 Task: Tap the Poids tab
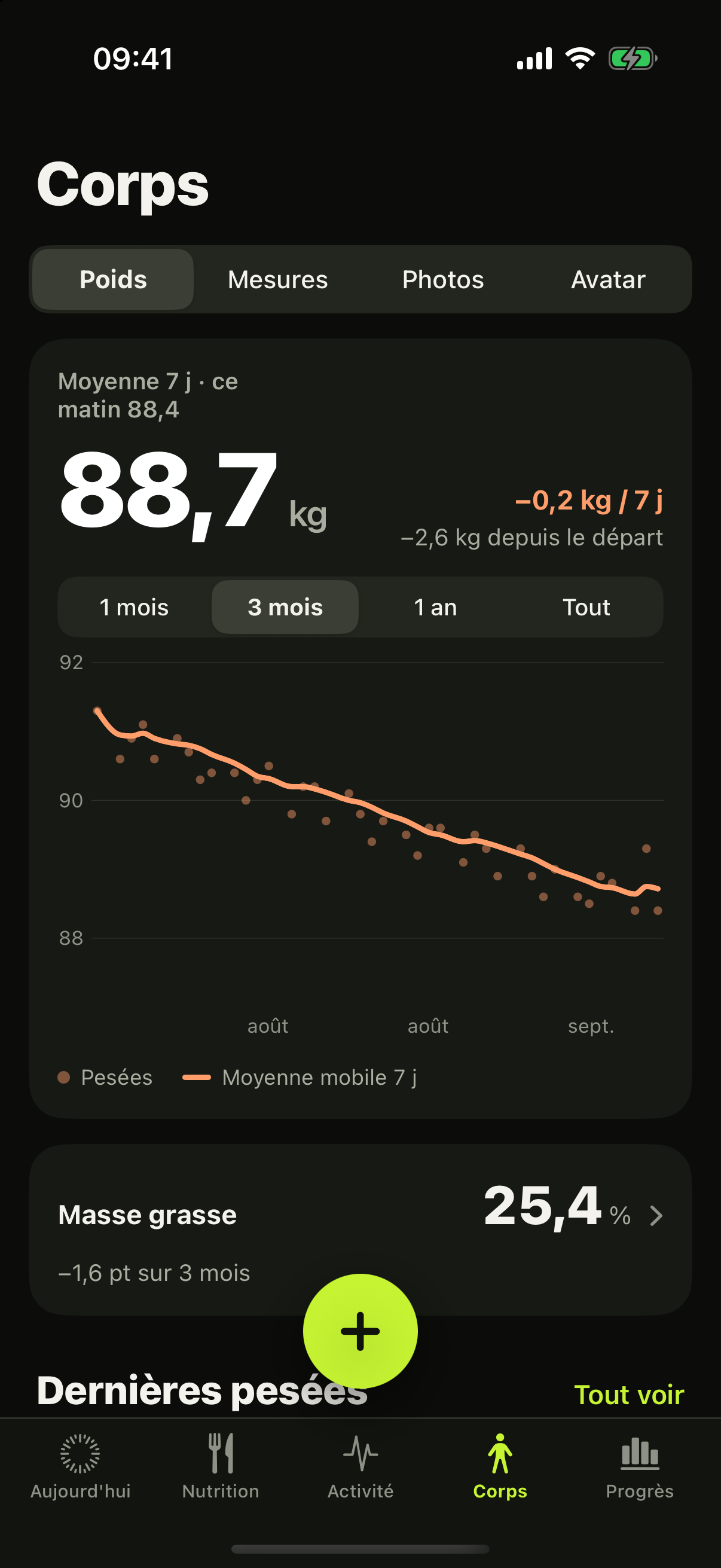[113, 279]
